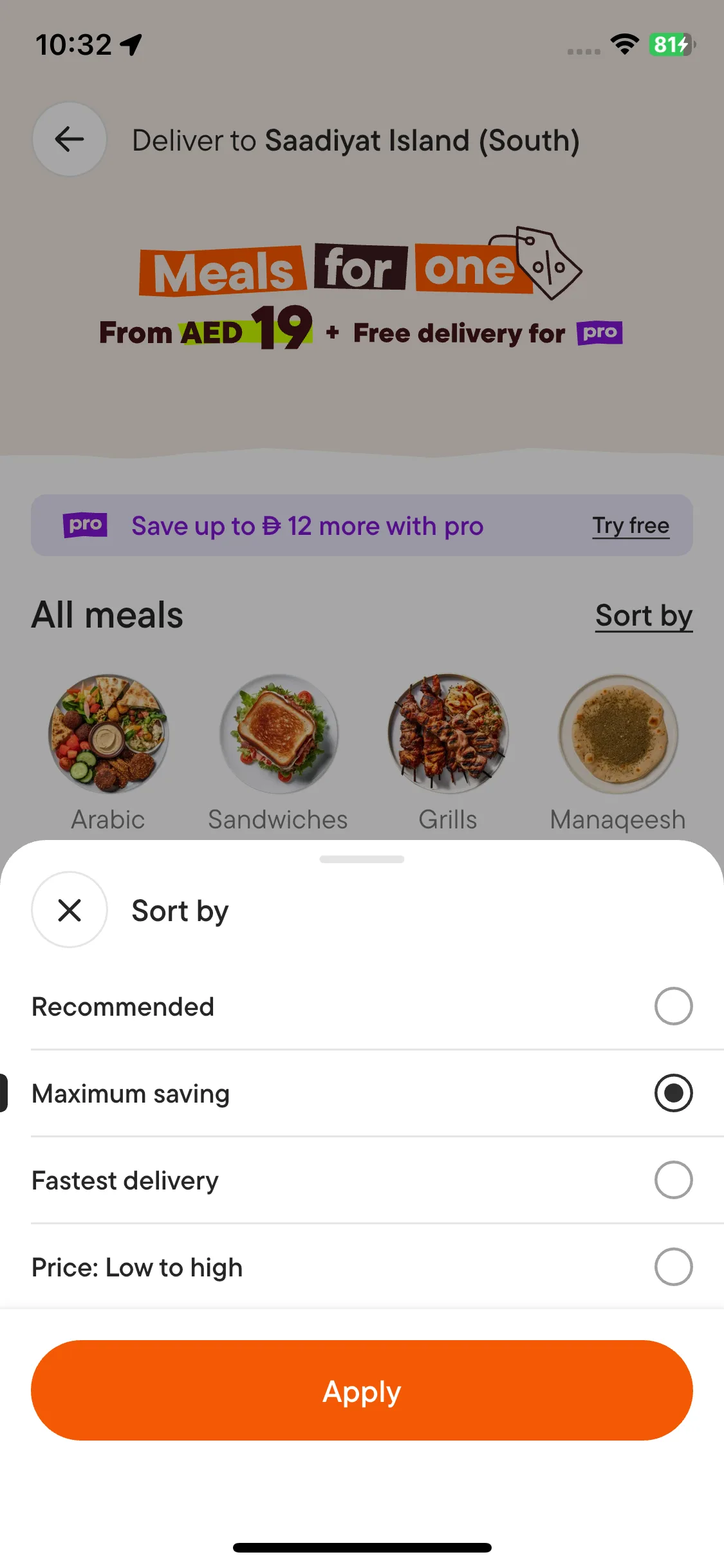This screenshot has width=724, height=1568.
Task: Apply the selected sort order
Action: (x=362, y=1390)
